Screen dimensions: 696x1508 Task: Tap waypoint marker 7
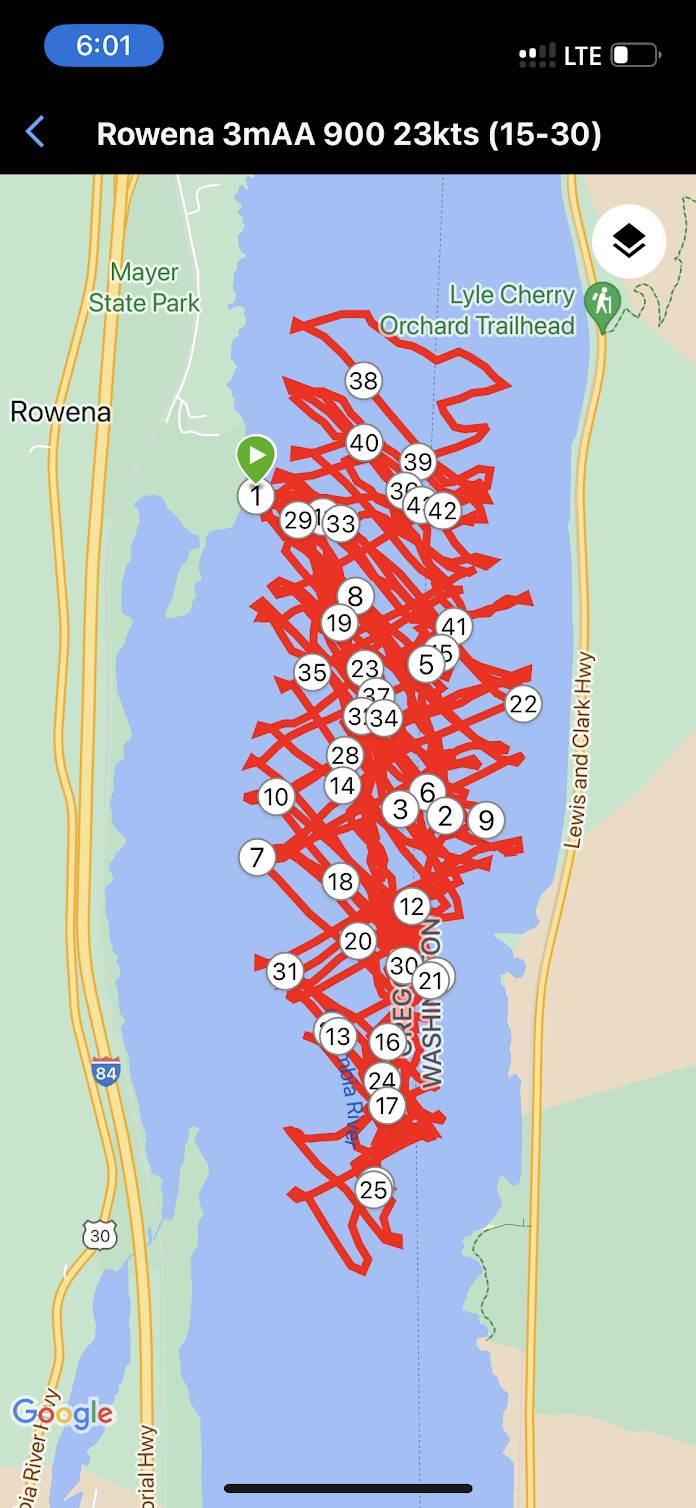pos(257,857)
